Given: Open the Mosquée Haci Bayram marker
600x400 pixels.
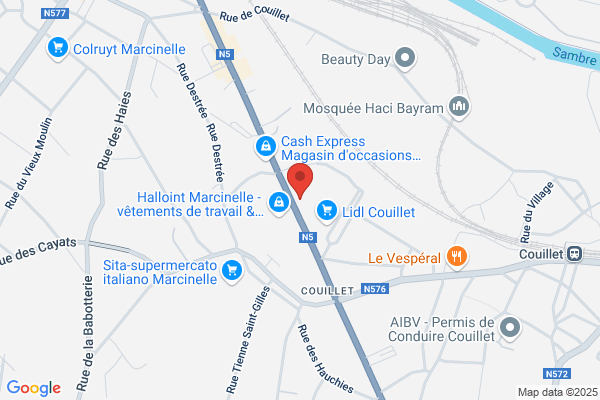Looking at the screenshot, I should pyautogui.click(x=459, y=107).
